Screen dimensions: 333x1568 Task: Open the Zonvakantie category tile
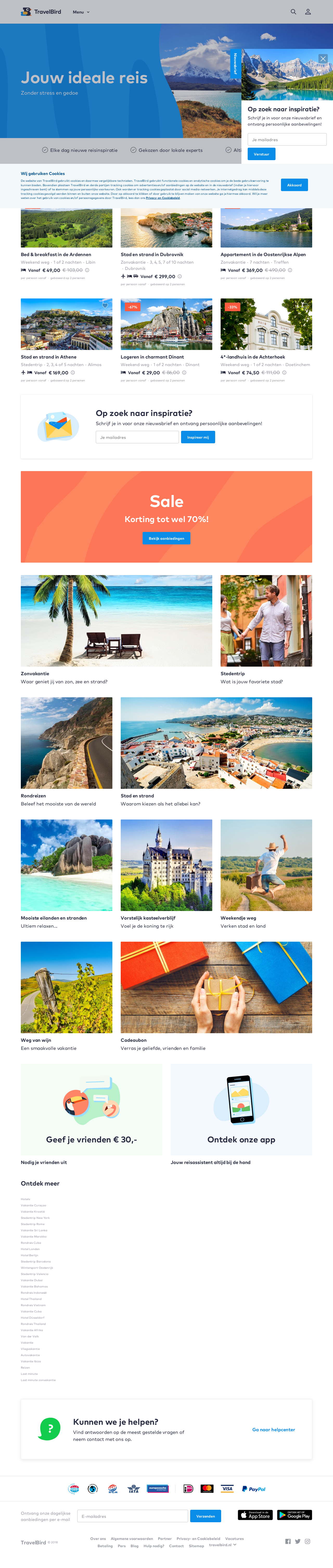[116, 621]
